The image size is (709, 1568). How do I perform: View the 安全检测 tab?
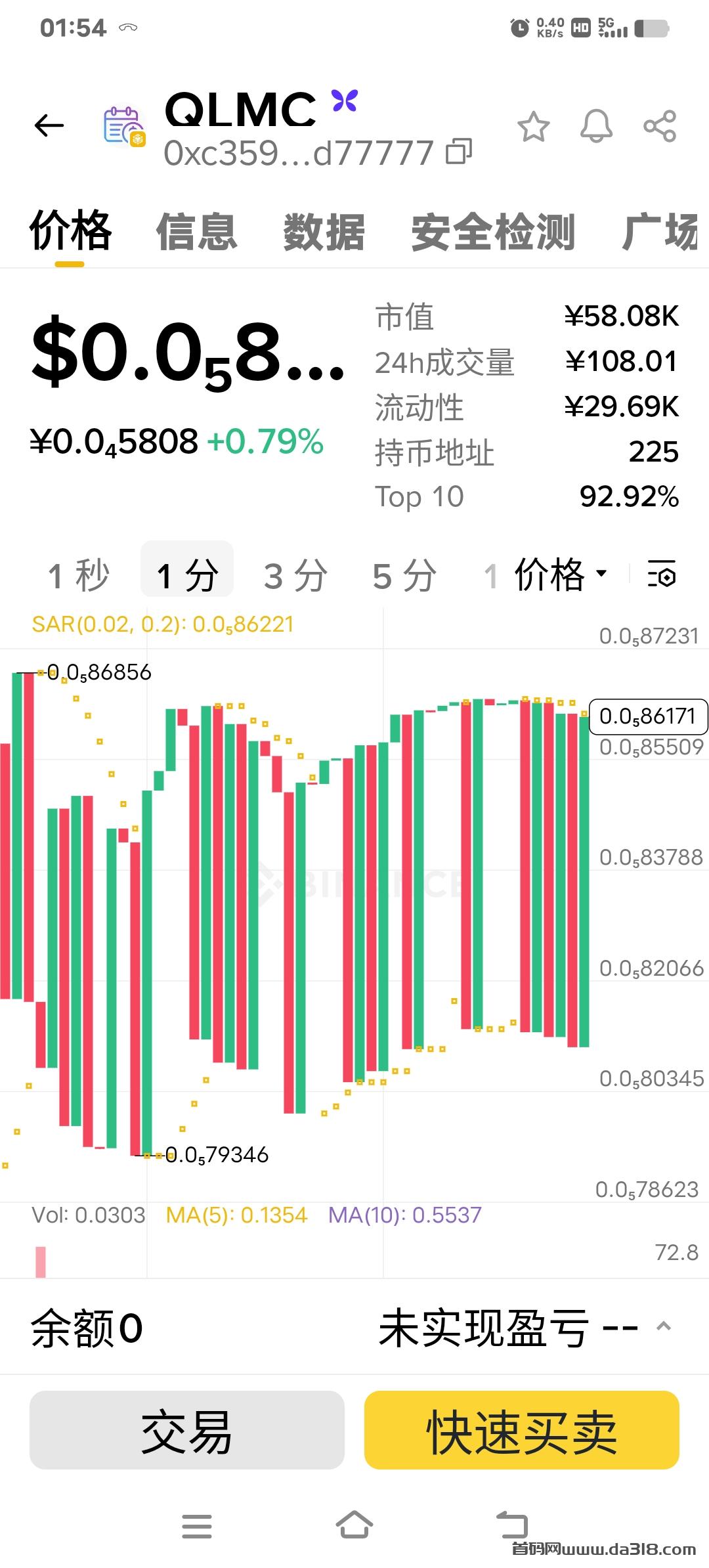pyautogui.click(x=493, y=232)
